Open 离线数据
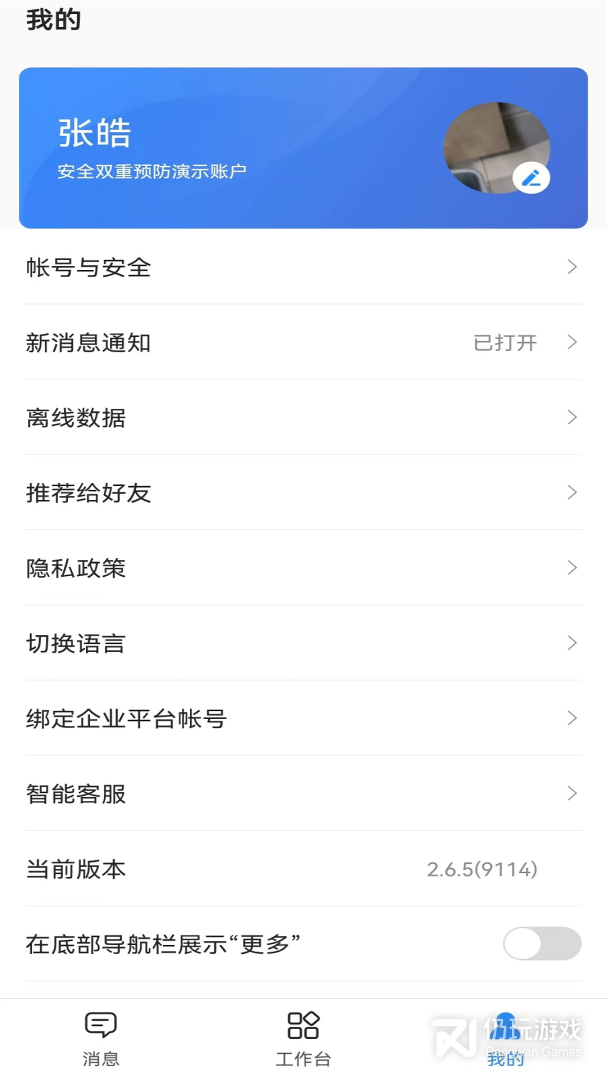 303,417
